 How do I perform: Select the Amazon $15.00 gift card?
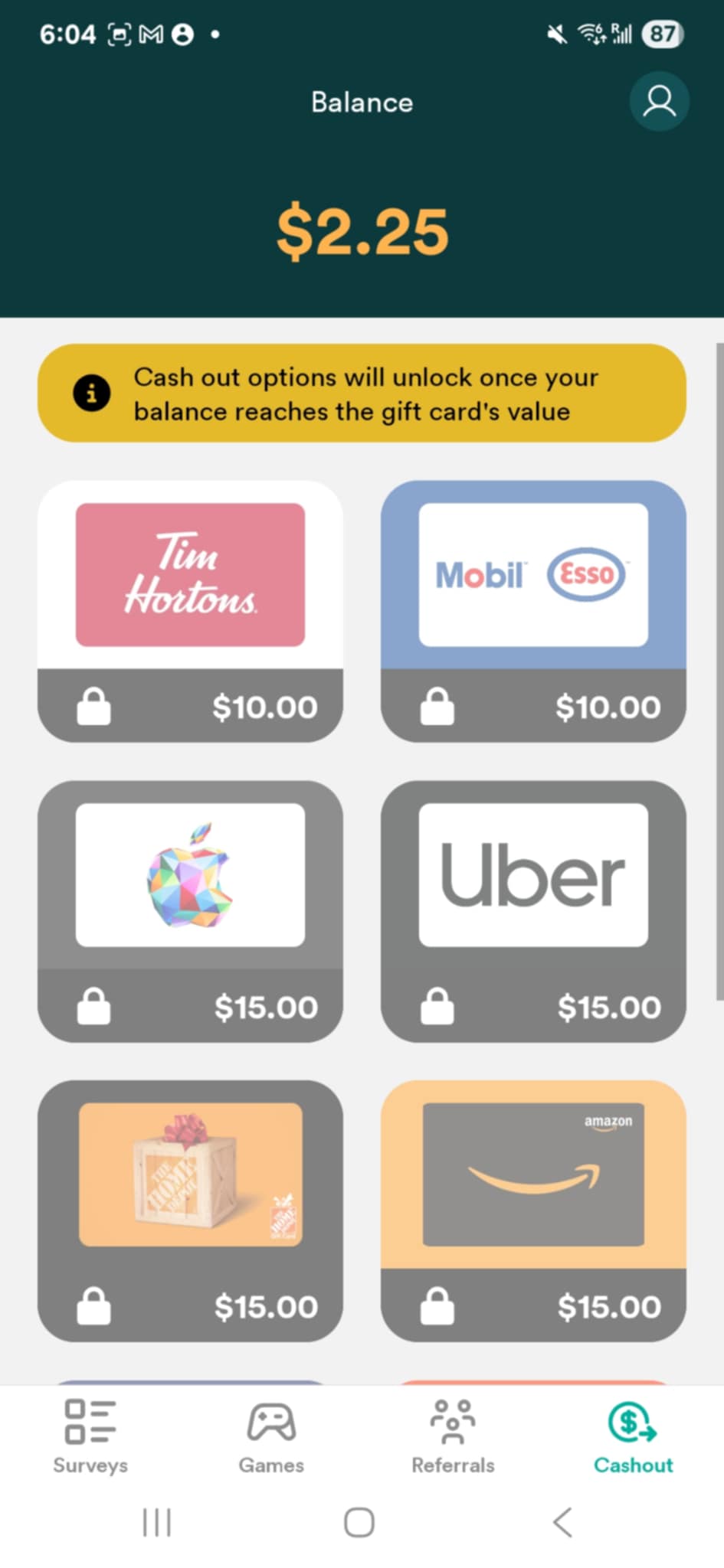pyautogui.click(x=533, y=1210)
